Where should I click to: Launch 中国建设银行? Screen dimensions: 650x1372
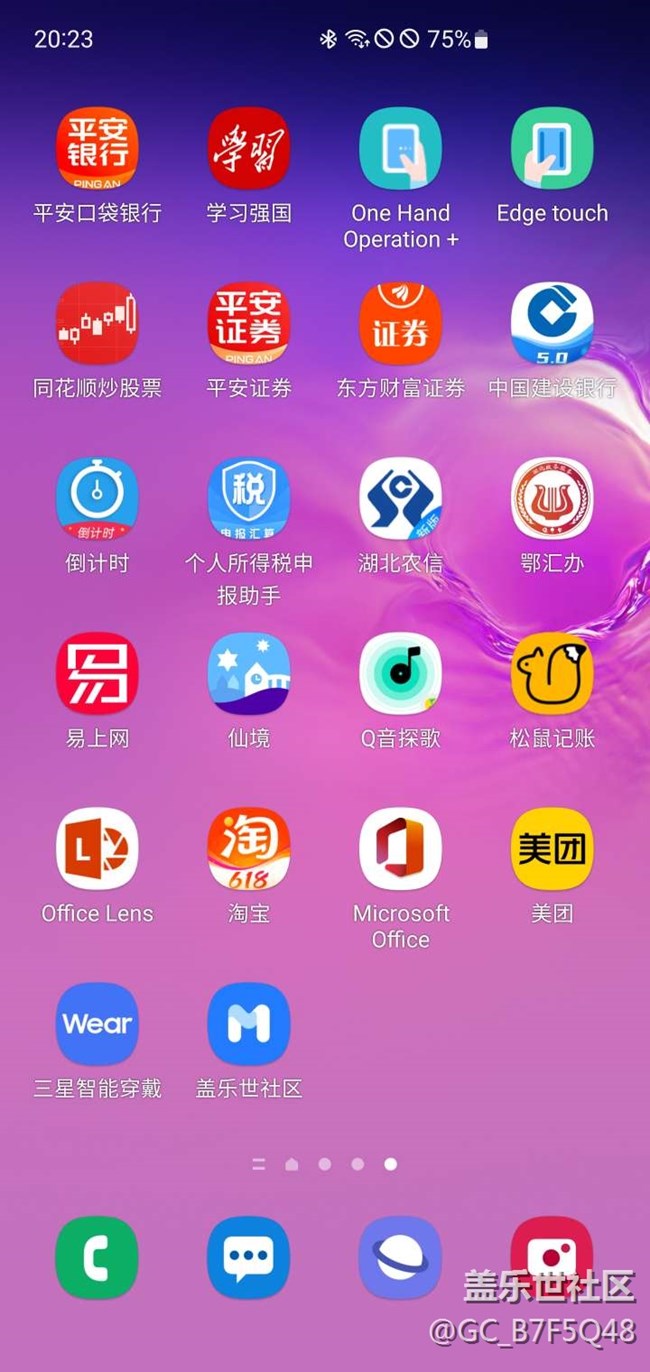[552, 324]
